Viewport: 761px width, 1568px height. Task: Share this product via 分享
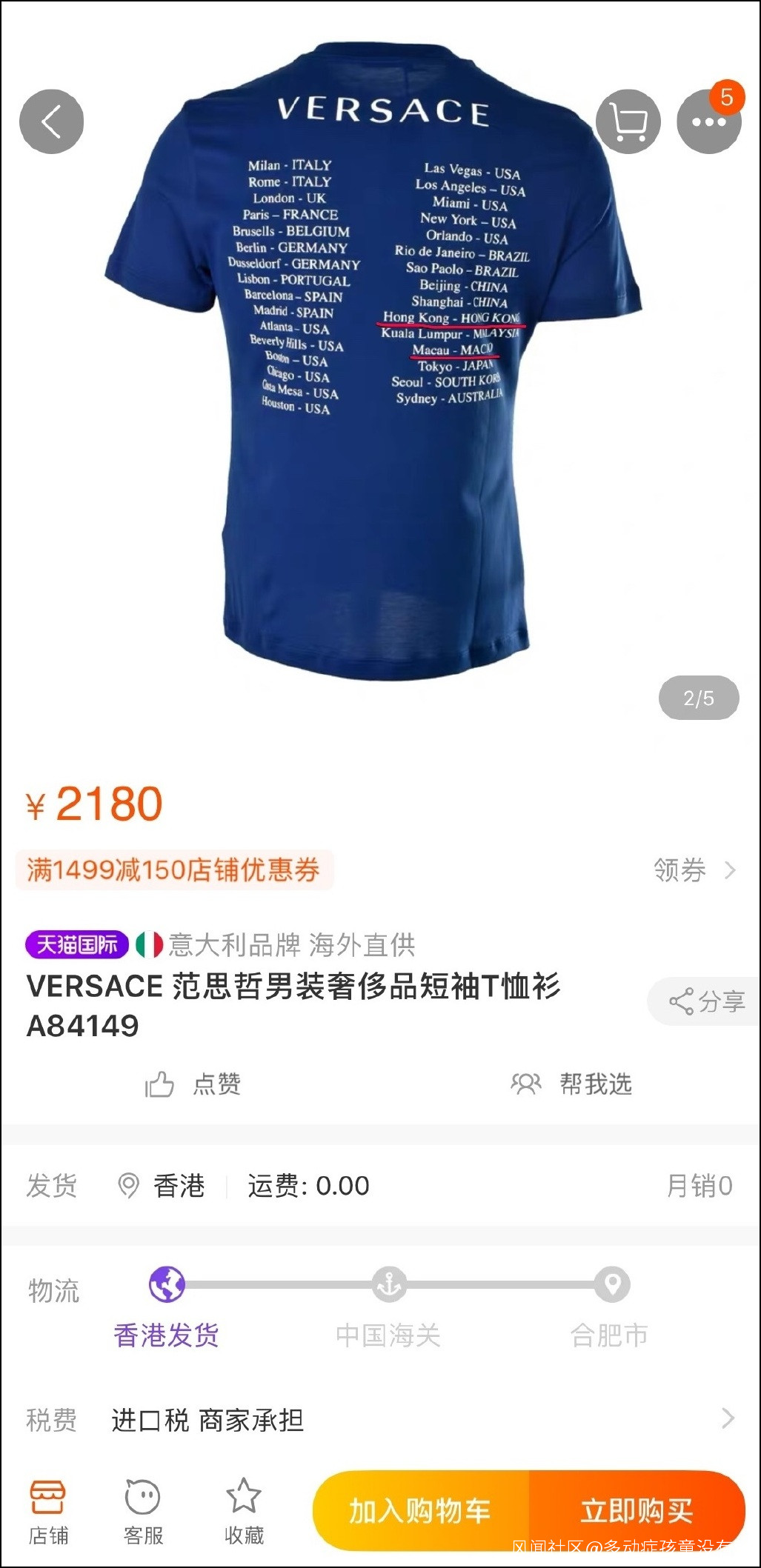pyautogui.click(x=706, y=1001)
